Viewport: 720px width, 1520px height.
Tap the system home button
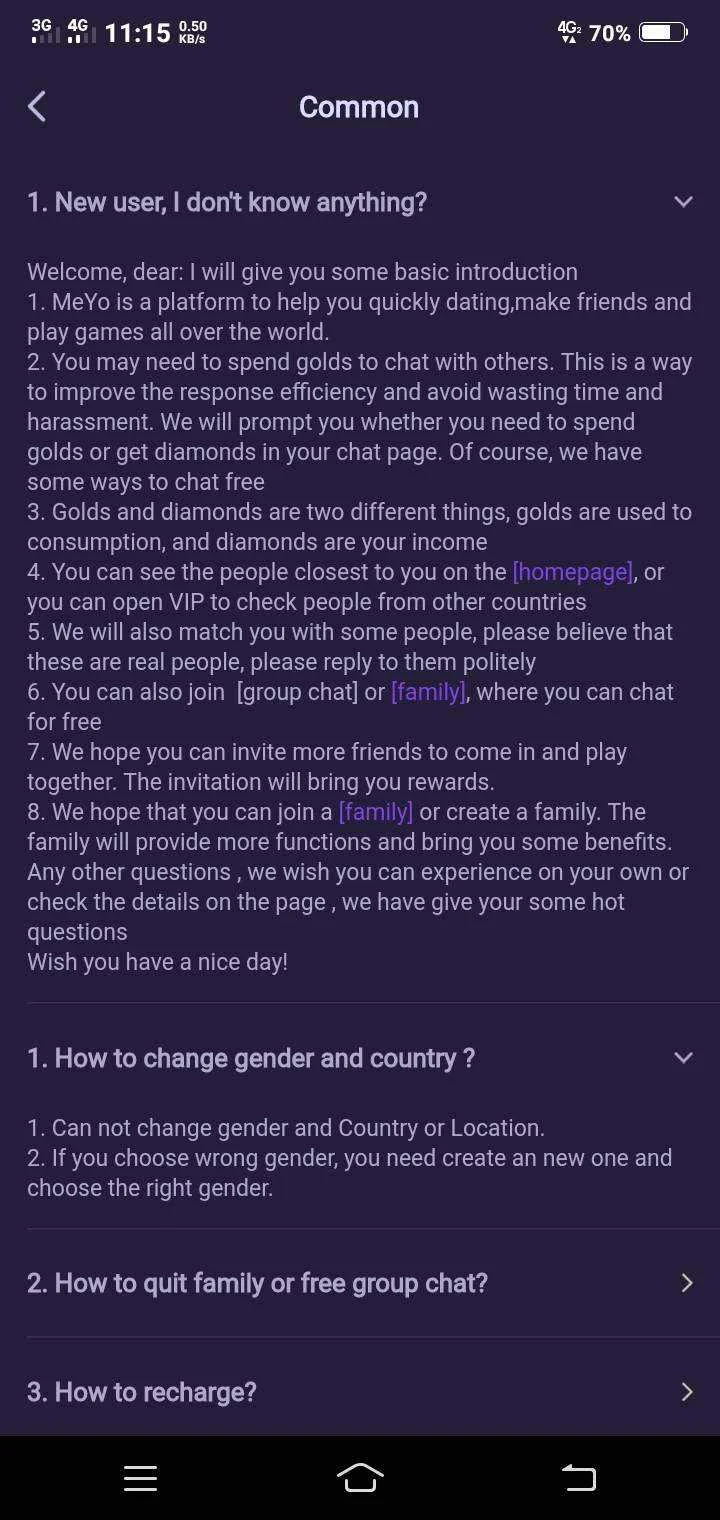click(x=360, y=1478)
